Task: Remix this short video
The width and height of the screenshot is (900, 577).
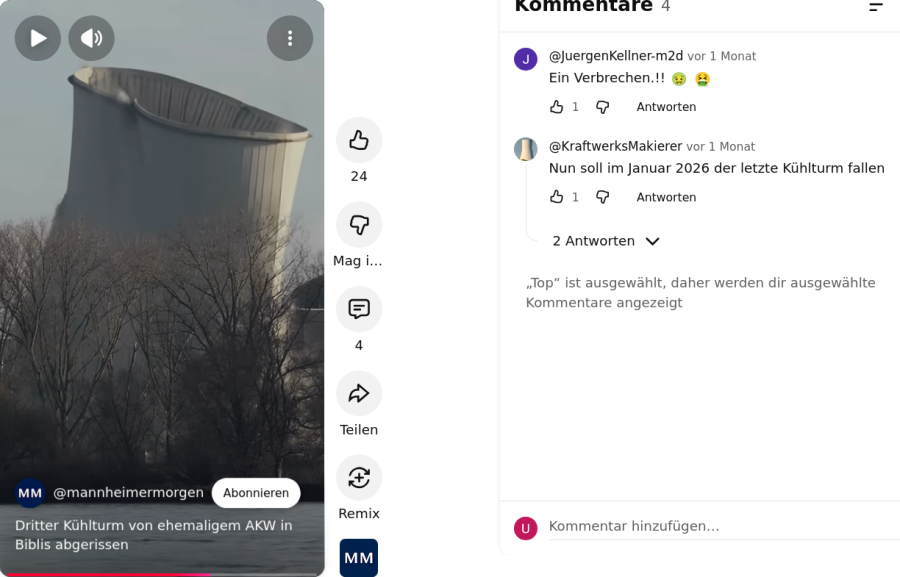Action: (x=359, y=478)
